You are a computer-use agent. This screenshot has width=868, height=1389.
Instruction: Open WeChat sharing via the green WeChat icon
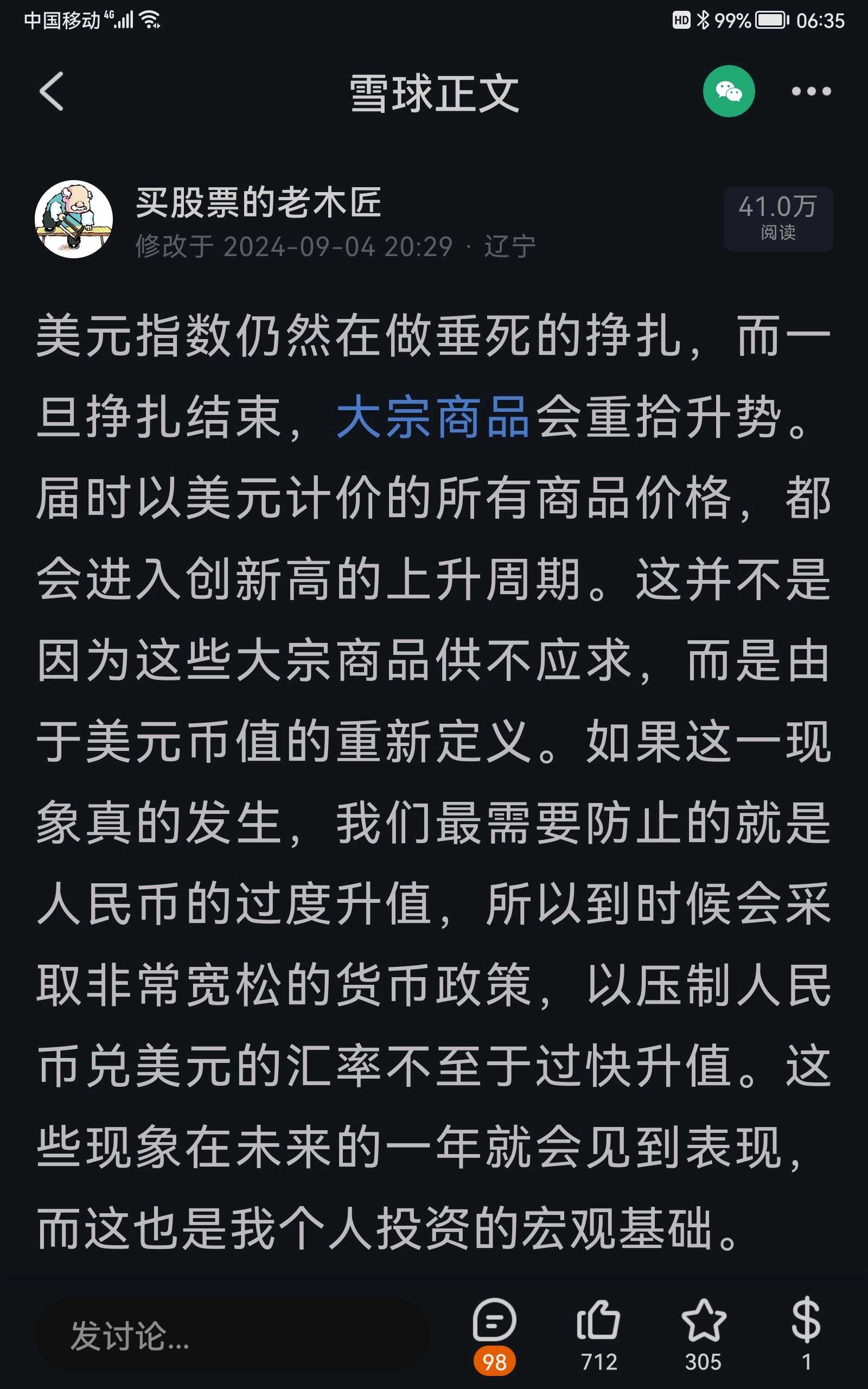(x=729, y=91)
